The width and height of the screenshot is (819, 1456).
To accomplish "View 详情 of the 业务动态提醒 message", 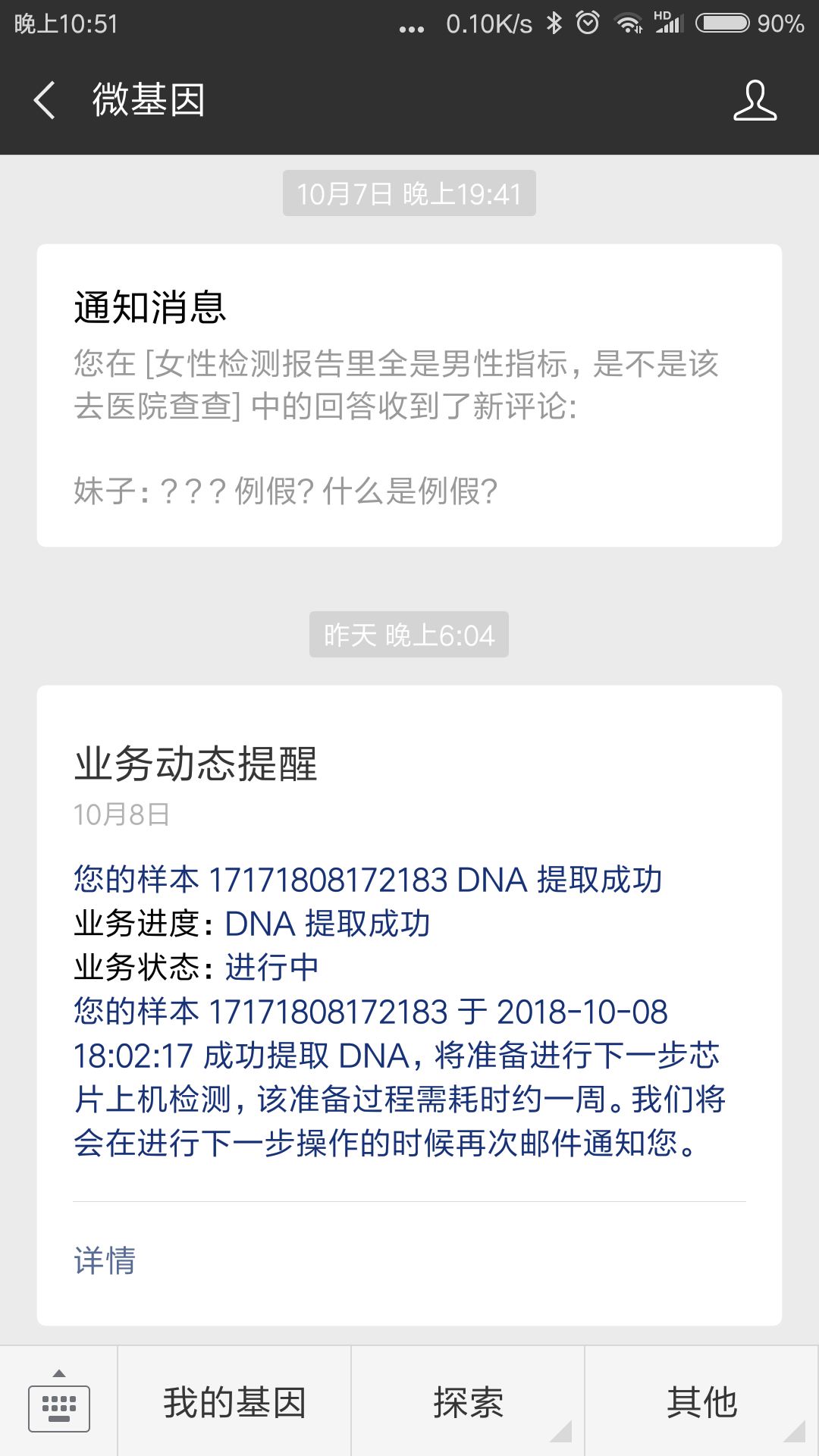I will tap(105, 1260).
